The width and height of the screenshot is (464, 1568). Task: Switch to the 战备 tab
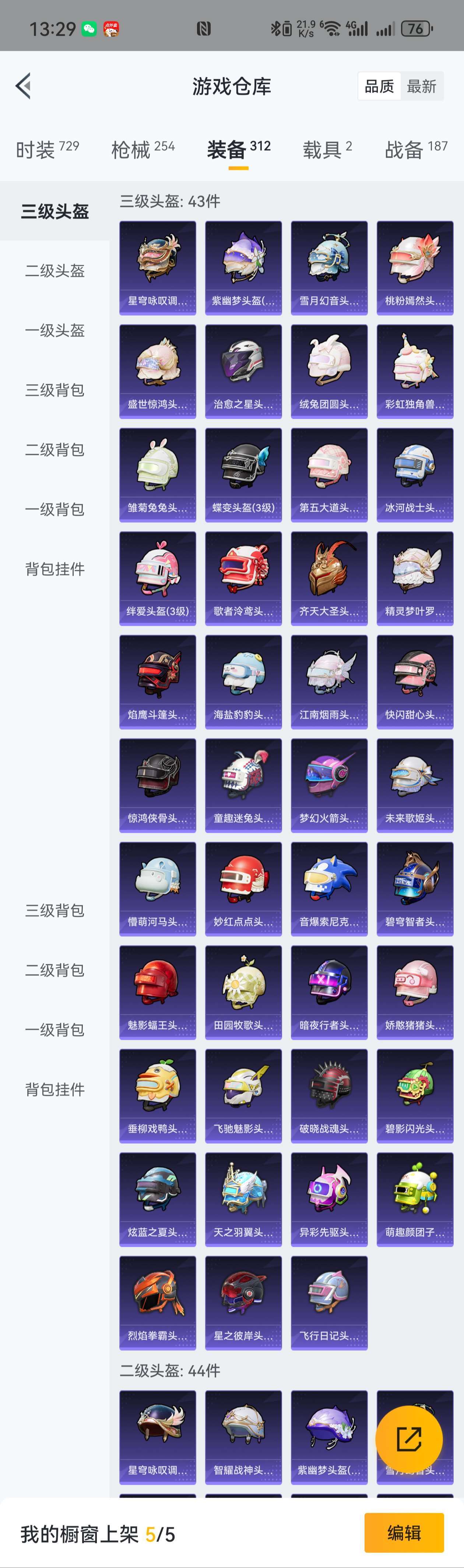[x=416, y=149]
